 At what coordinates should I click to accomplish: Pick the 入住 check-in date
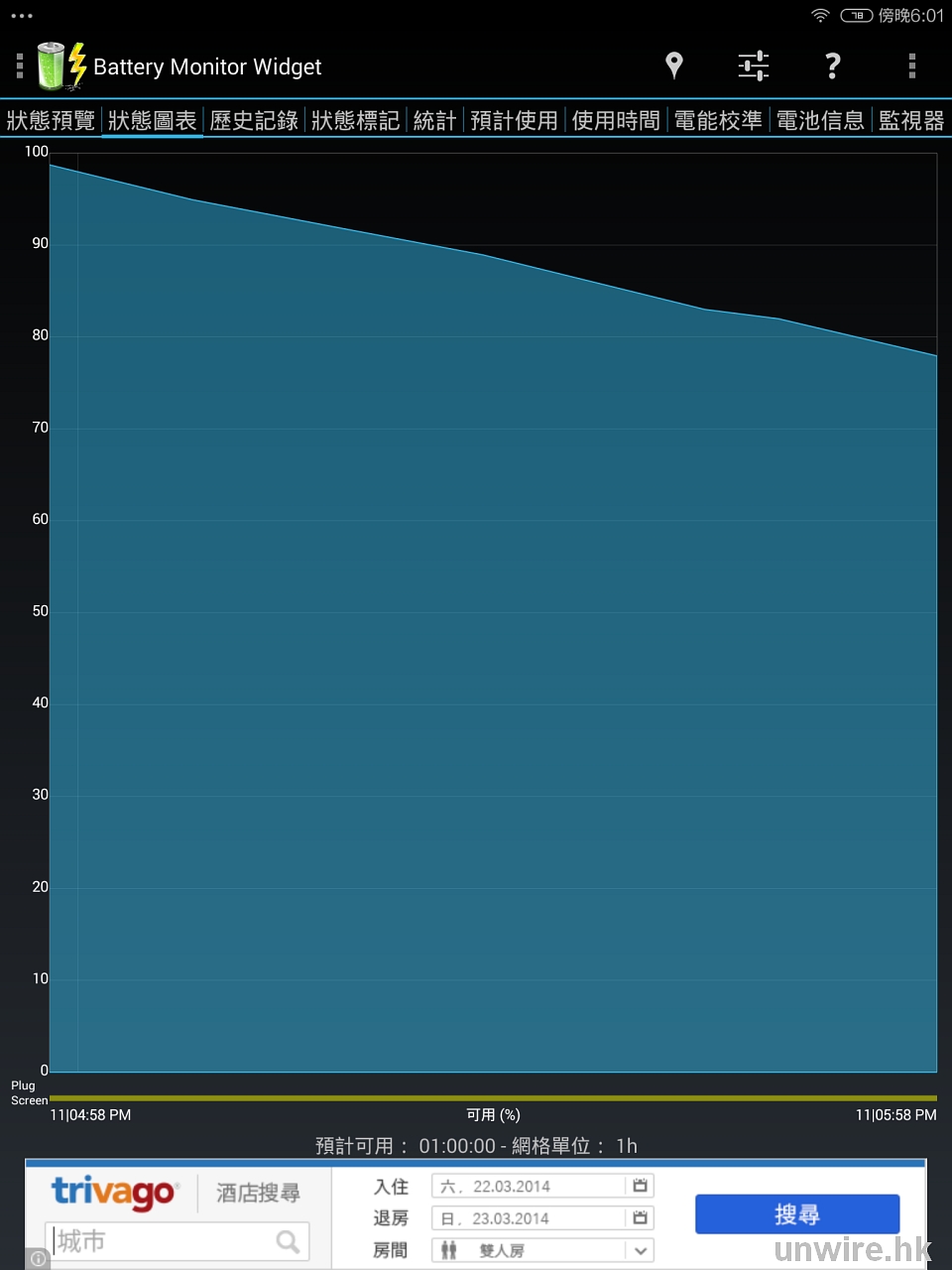[541, 1186]
